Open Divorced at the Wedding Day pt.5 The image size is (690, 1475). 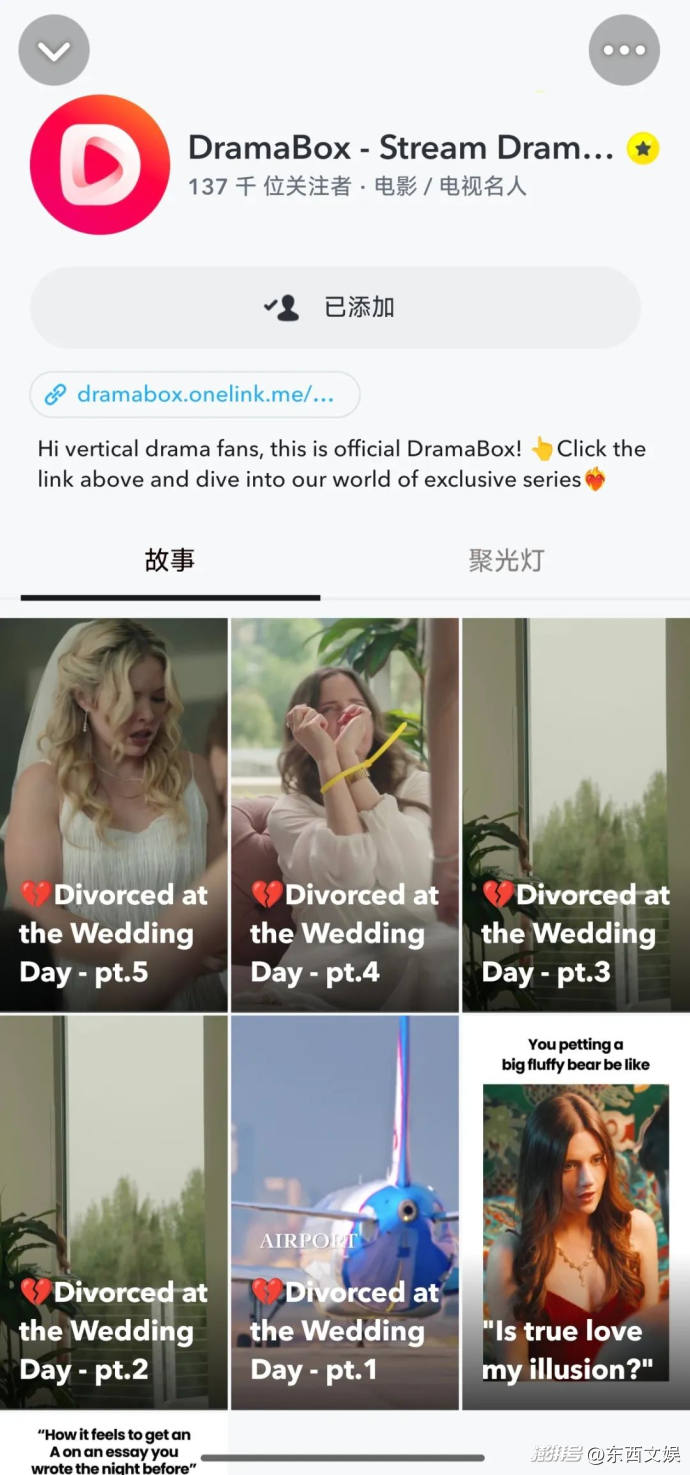click(x=114, y=814)
